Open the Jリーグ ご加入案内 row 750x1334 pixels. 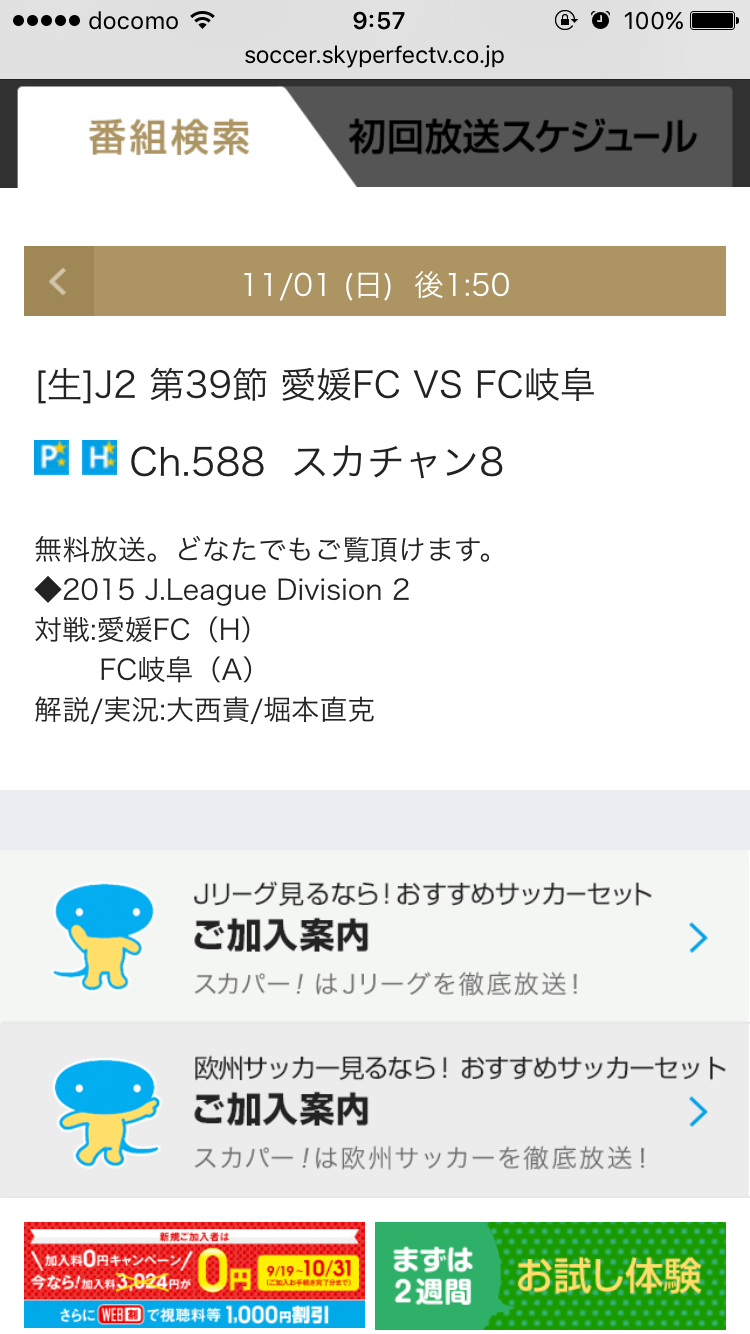pyautogui.click(x=375, y=937)
